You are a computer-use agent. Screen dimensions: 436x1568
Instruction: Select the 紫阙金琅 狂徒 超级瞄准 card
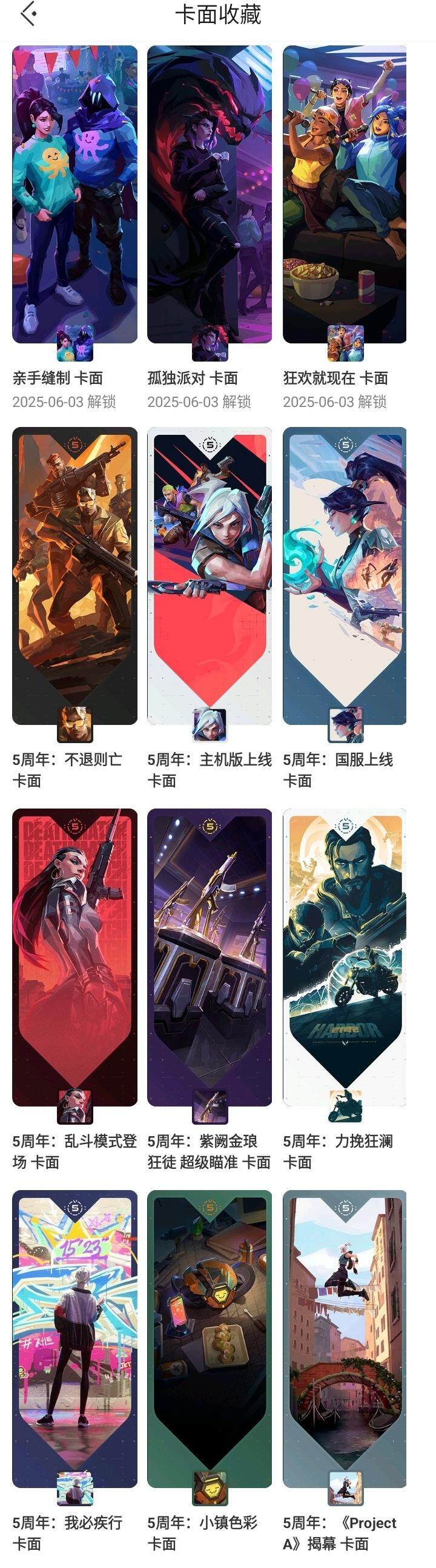210,957
